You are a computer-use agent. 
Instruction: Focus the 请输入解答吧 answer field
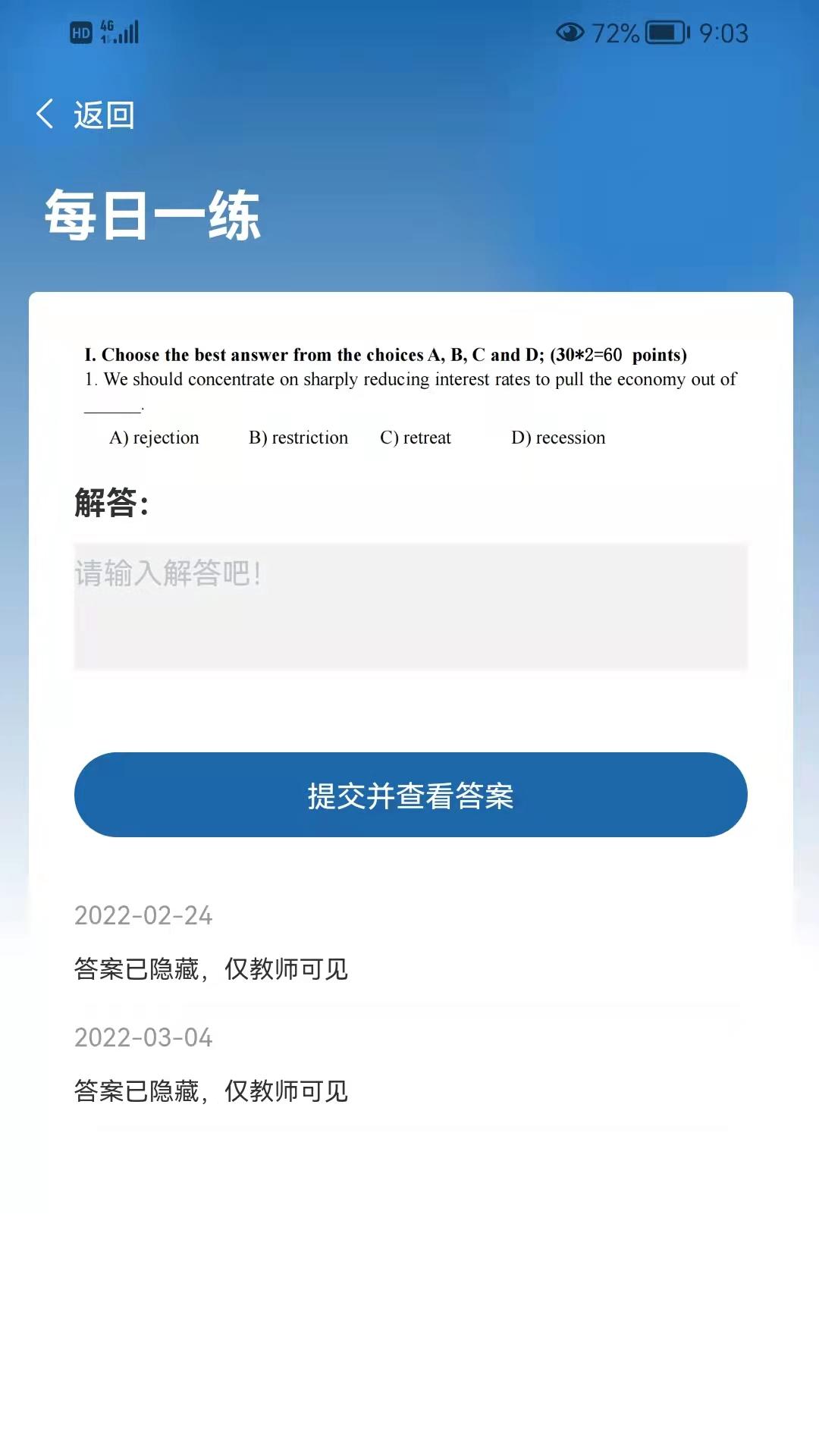click(x=410, y=606)
